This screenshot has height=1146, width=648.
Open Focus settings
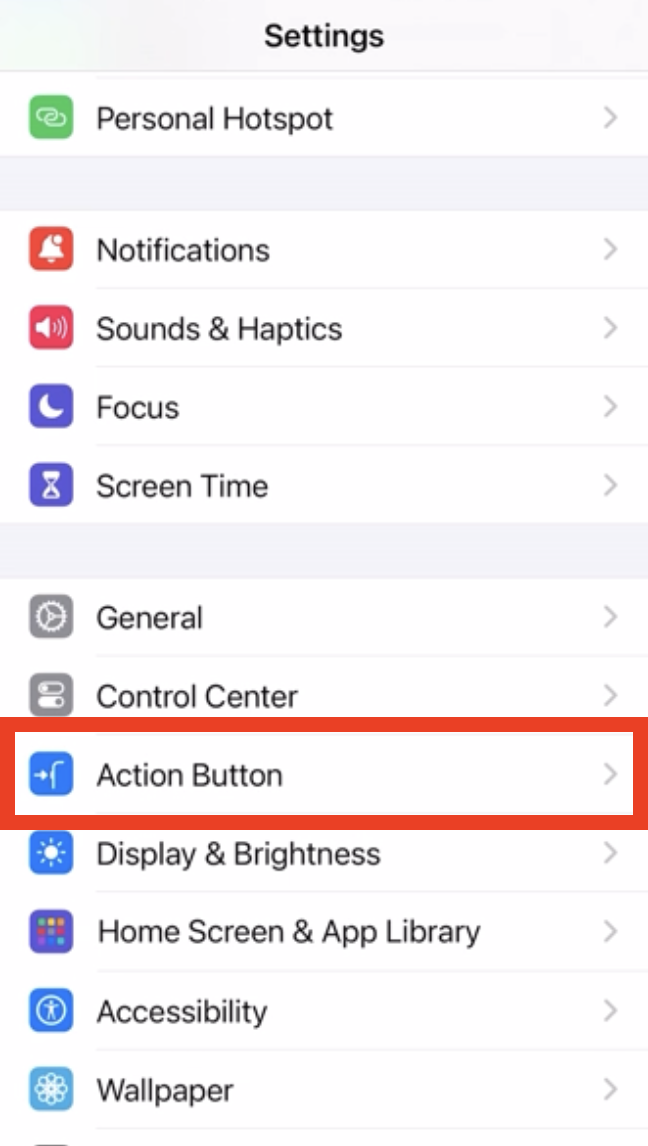click(x=324, y=406)
